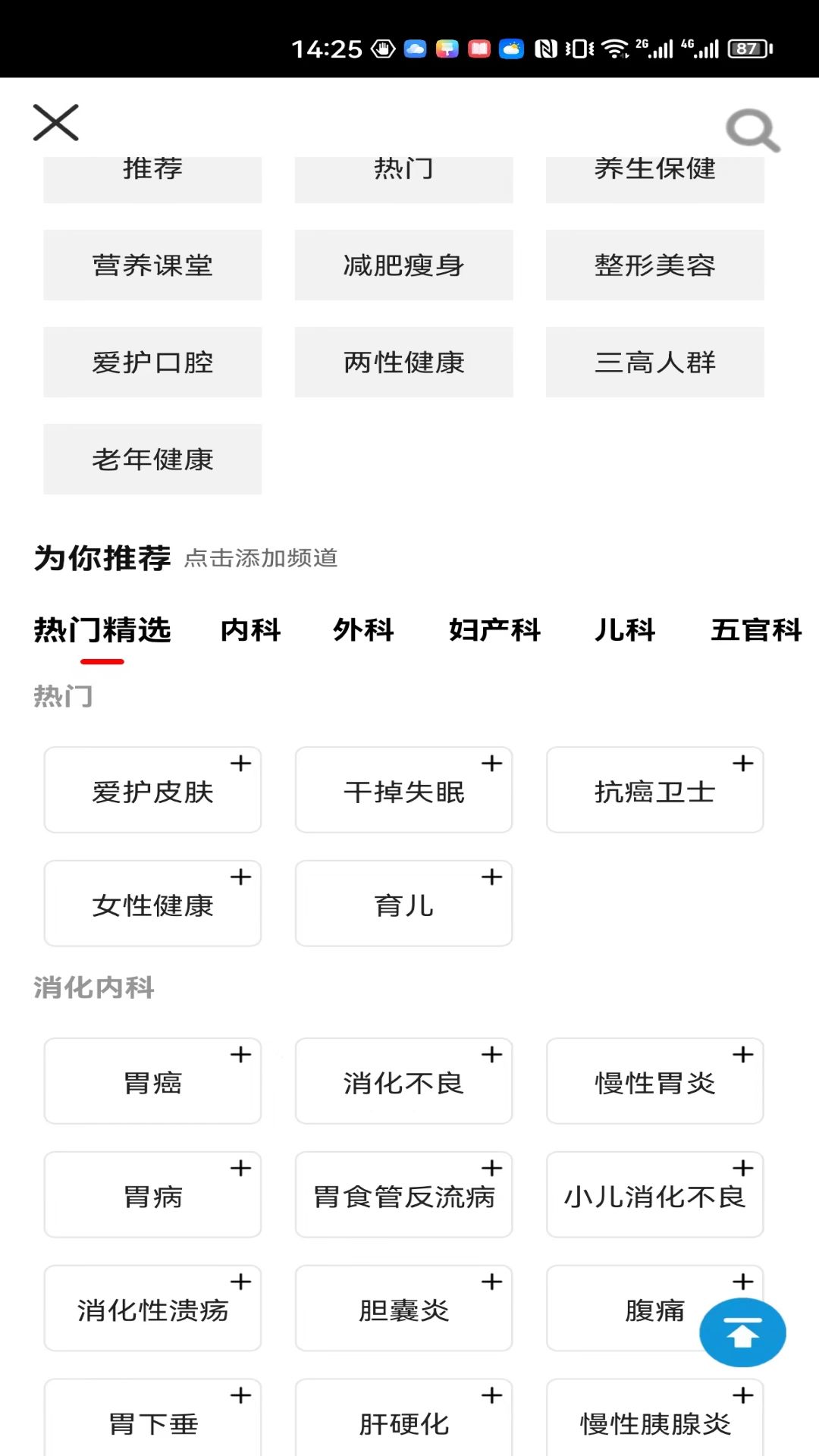Switch to the 内科 tab
819x1456 pixels.
coord(251,630)
